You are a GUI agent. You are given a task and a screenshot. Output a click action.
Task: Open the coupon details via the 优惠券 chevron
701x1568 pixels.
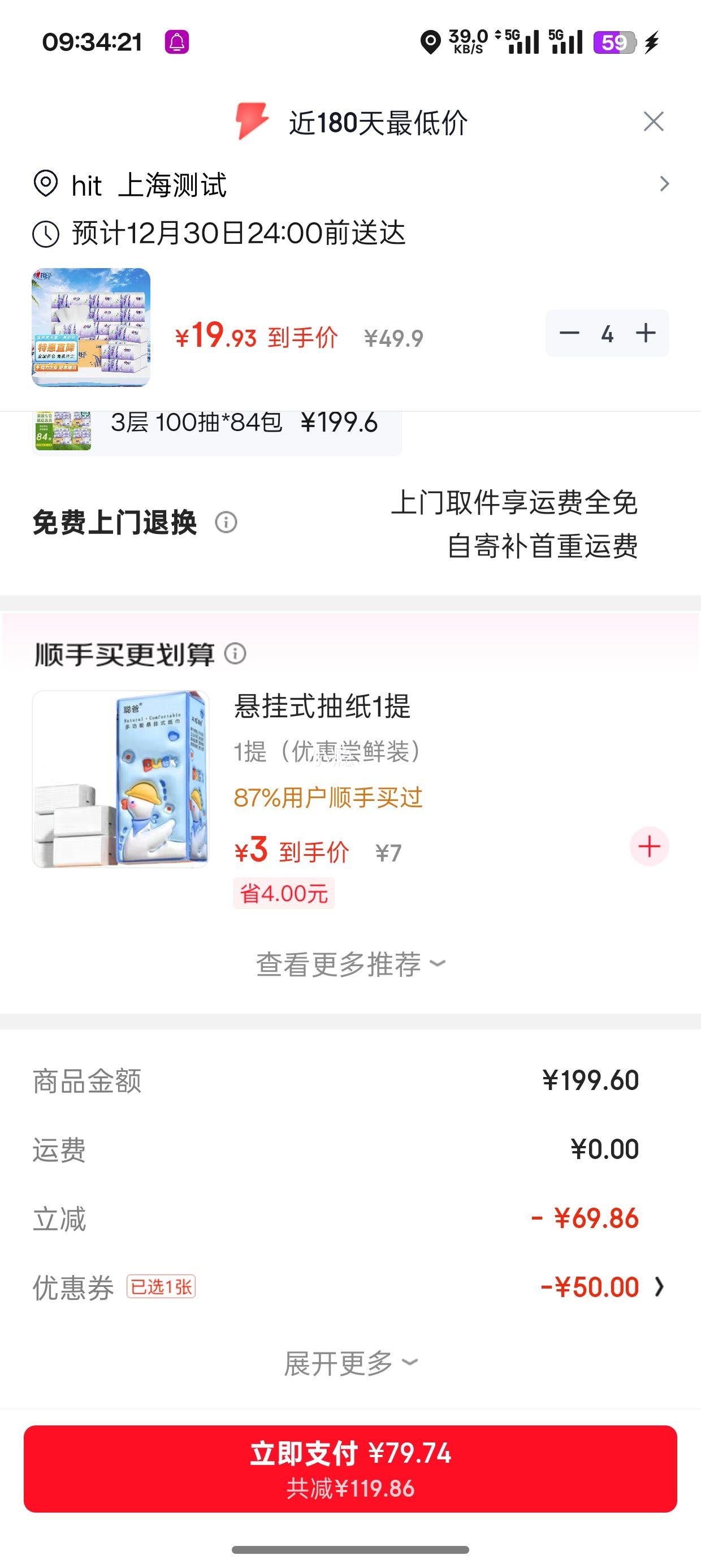(659, 1286)
